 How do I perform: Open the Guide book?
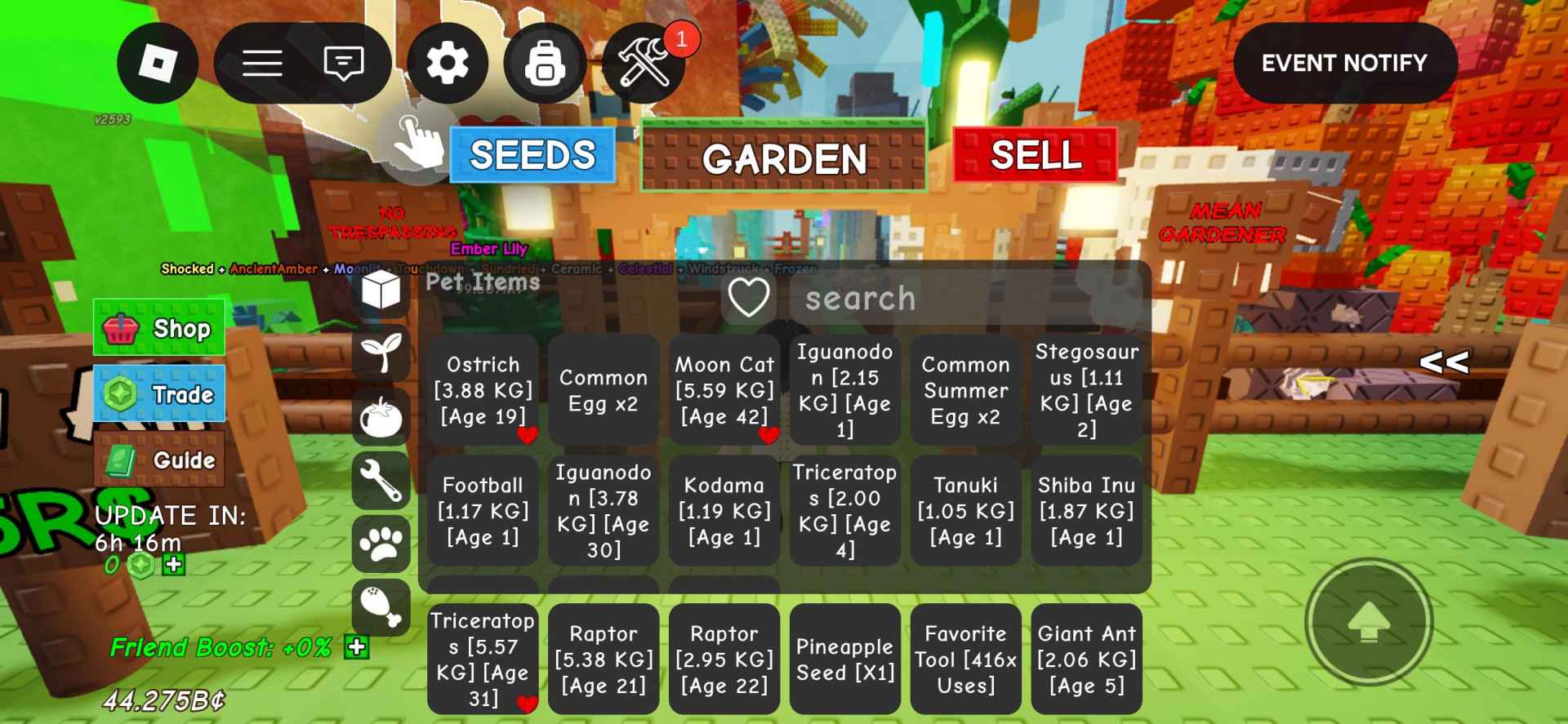coord(159,460)
